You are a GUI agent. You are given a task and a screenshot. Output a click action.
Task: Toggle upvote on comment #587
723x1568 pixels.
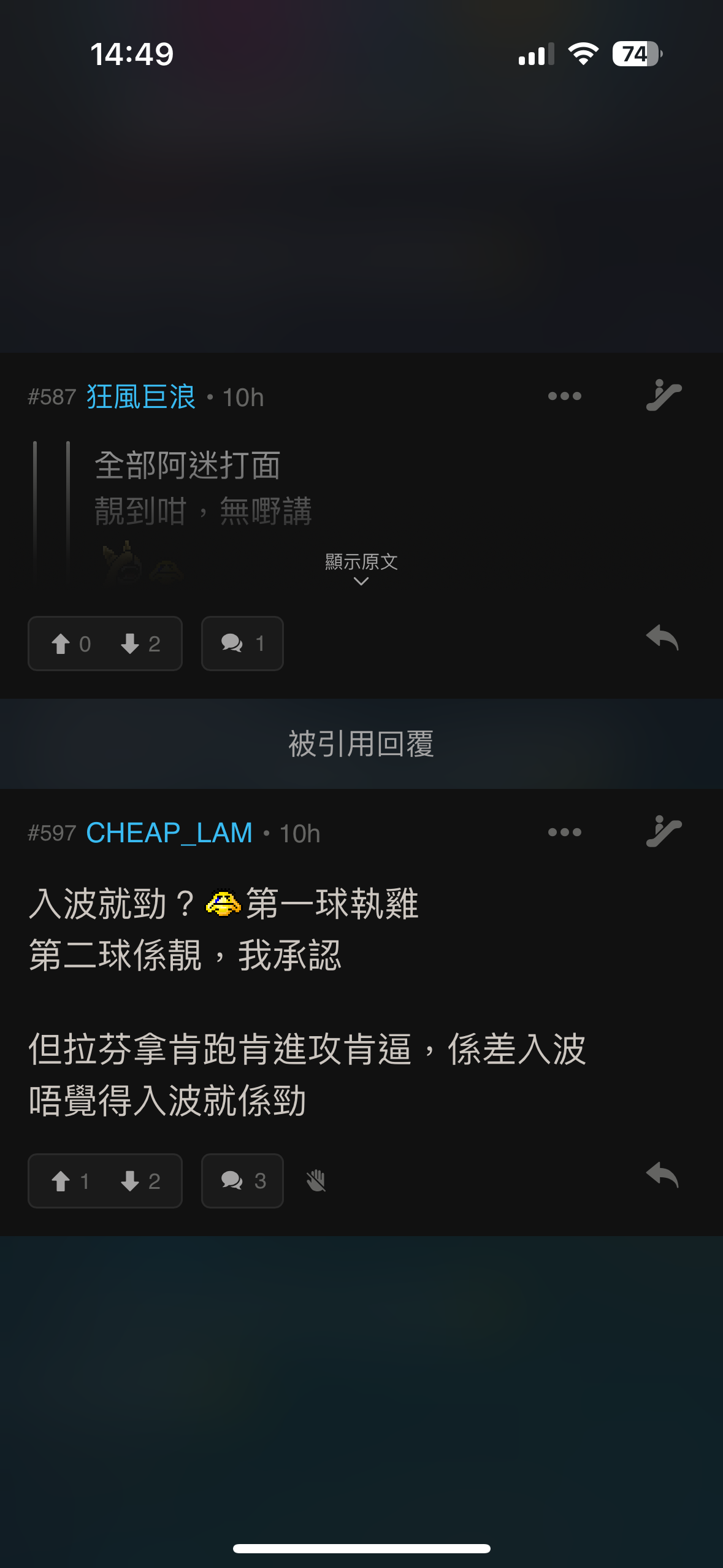(x=61, y=644)
